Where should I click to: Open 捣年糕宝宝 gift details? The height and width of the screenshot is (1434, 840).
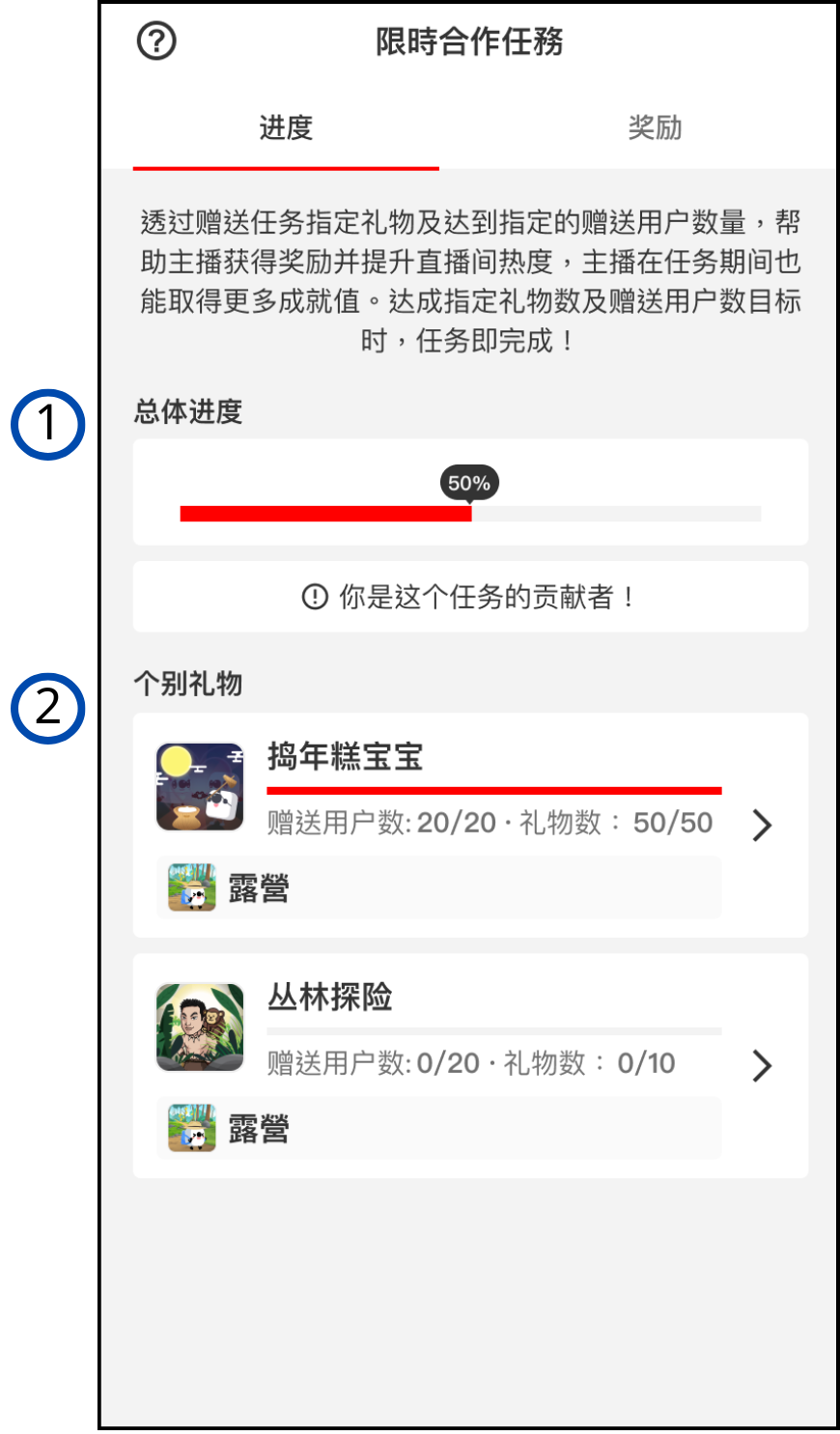pos(761,825)
